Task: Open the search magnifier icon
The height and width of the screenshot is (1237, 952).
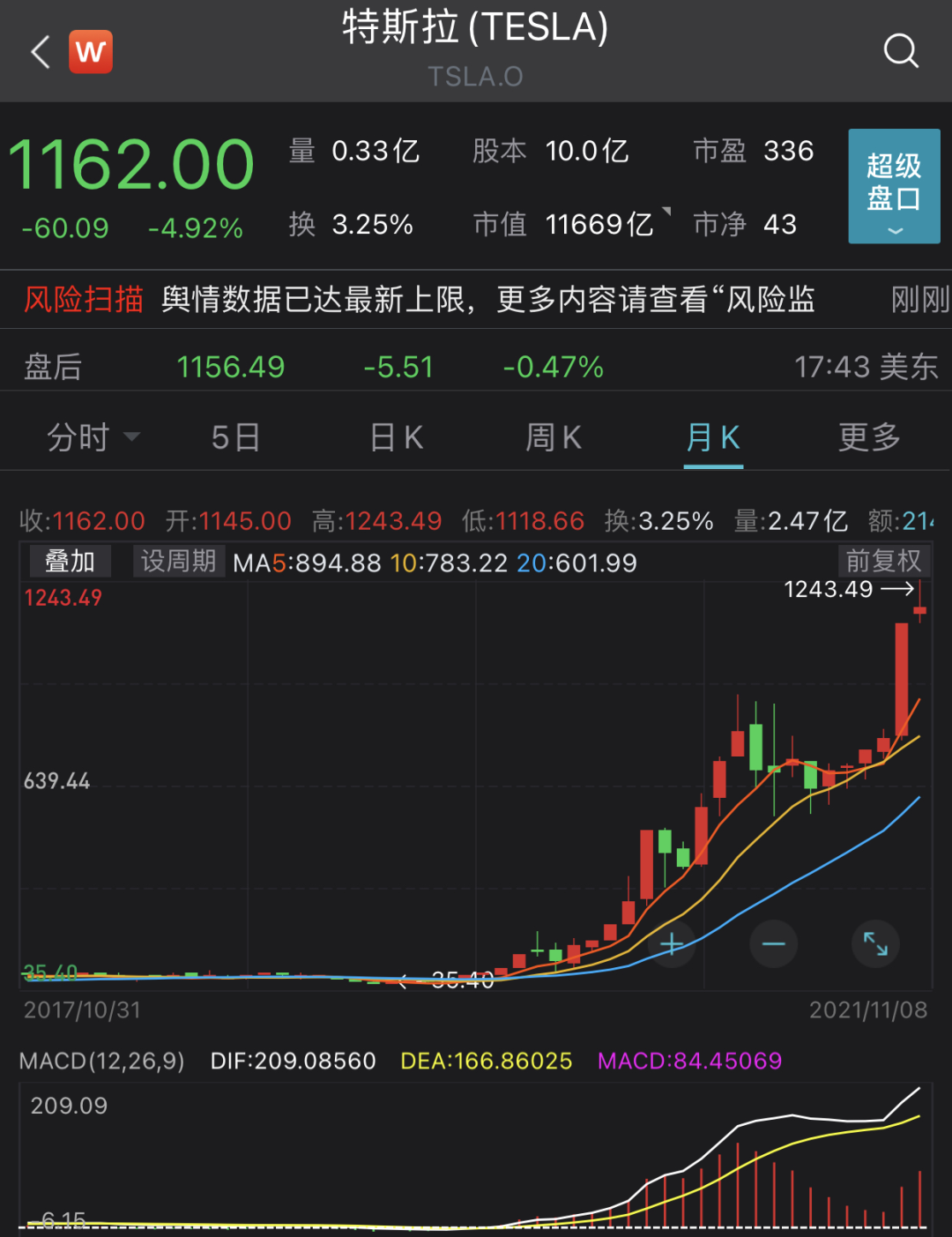Action: (900, 52)
